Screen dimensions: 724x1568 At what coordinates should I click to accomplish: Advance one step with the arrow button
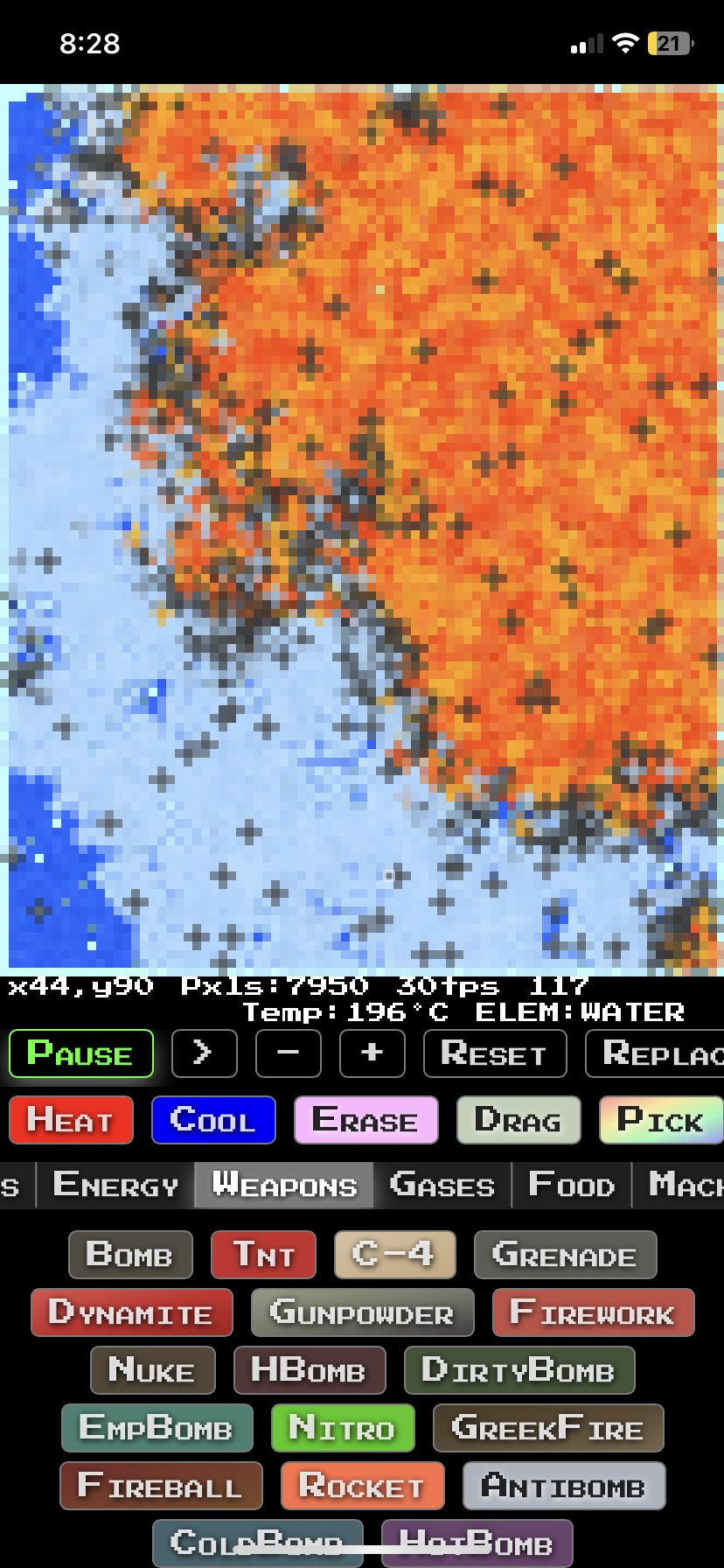pyautogui.click(x=204, y=1053)
